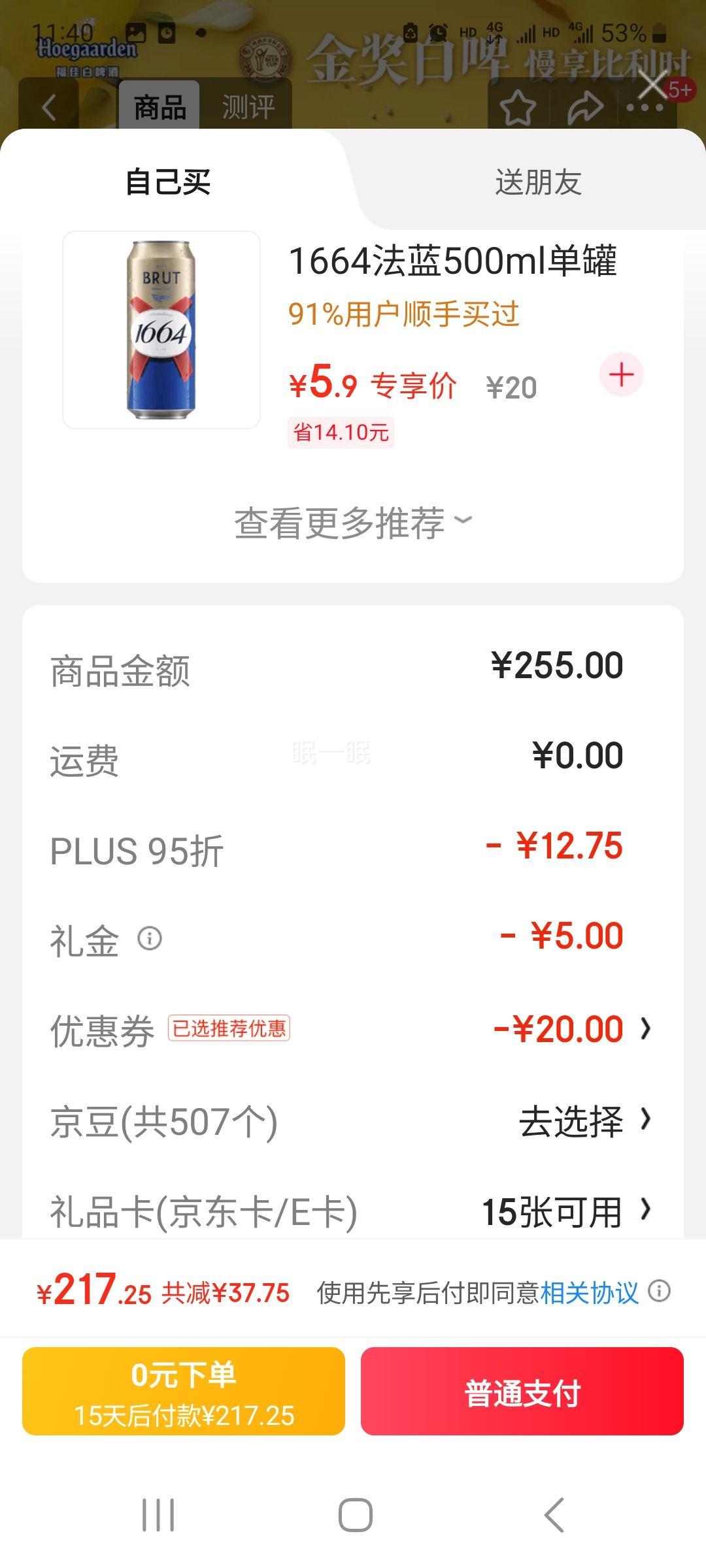Go back with the system back button

554,1514
